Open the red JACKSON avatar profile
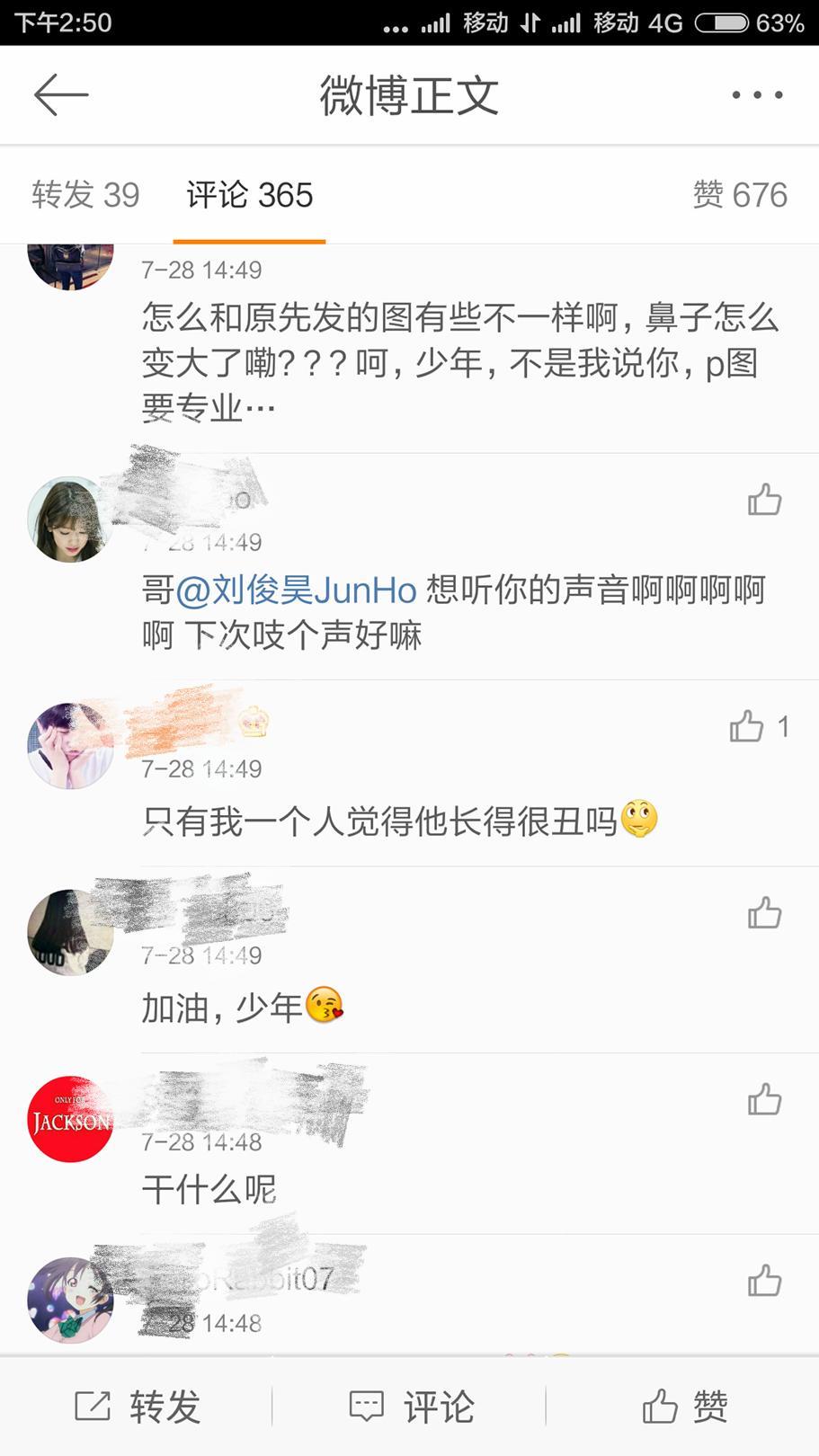819x1456 pixels. 70,1119
